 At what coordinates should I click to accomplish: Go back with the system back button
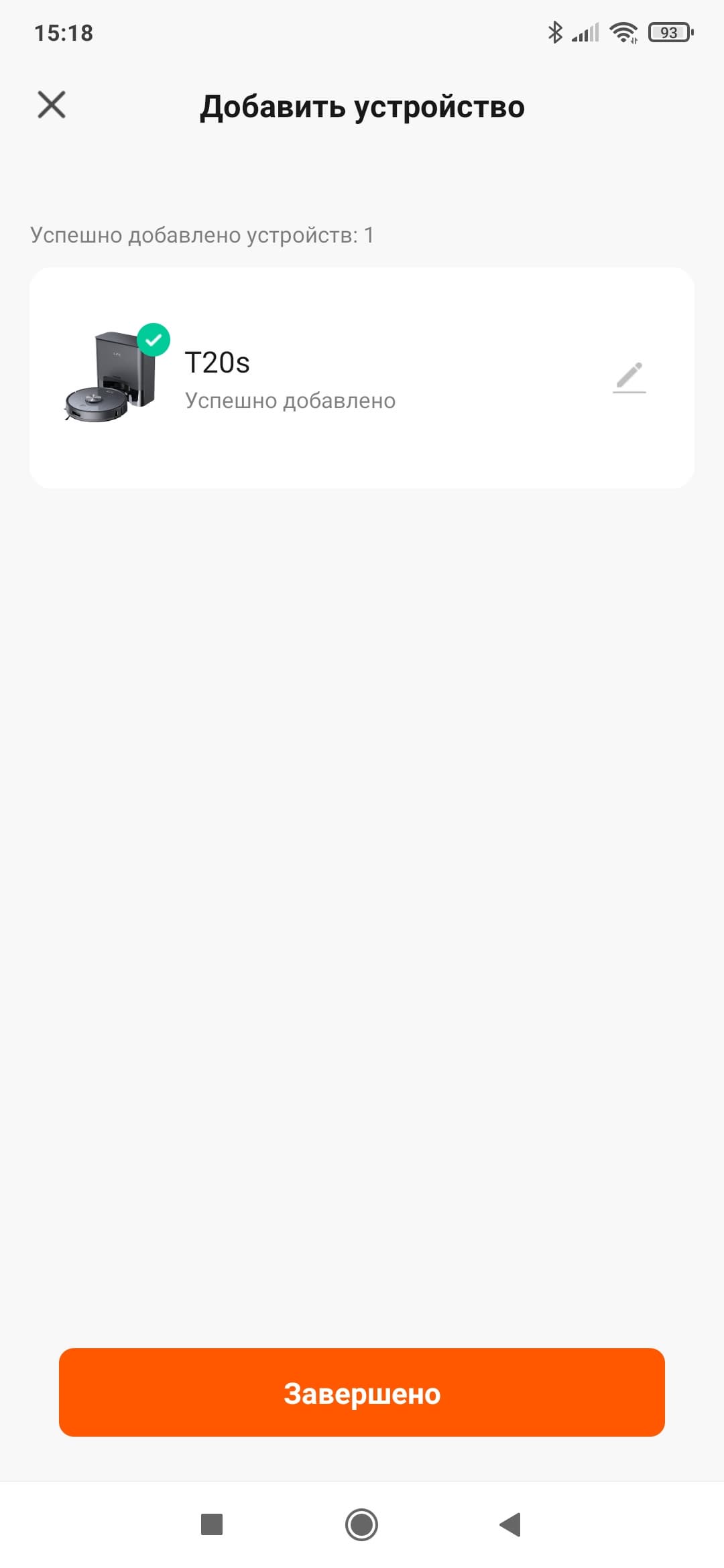click(x=511, y=1524)
